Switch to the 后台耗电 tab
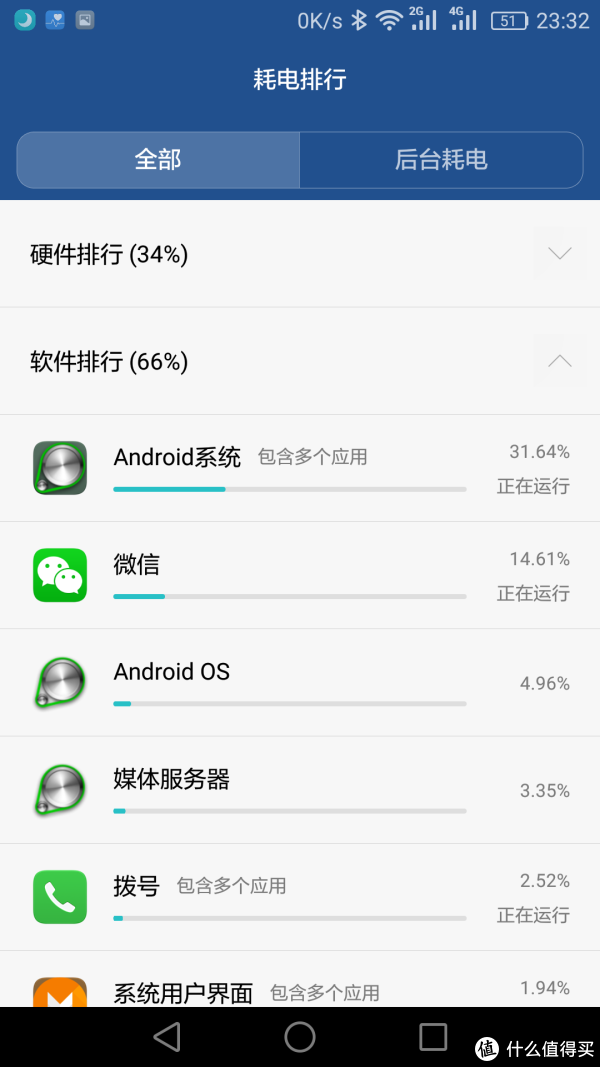Screen dimensions: 600x1067 [441, 160]
